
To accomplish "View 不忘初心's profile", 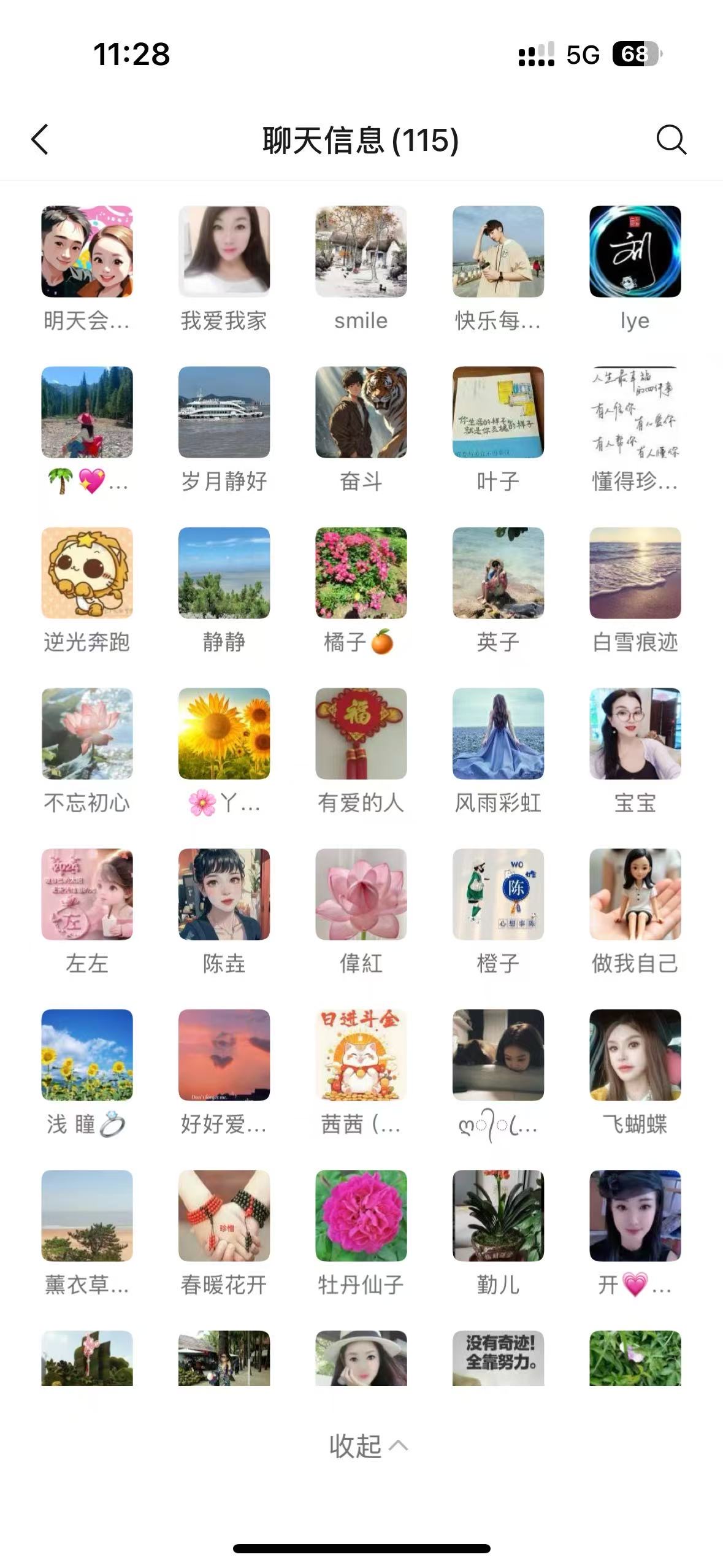I will tap(87, 734).
